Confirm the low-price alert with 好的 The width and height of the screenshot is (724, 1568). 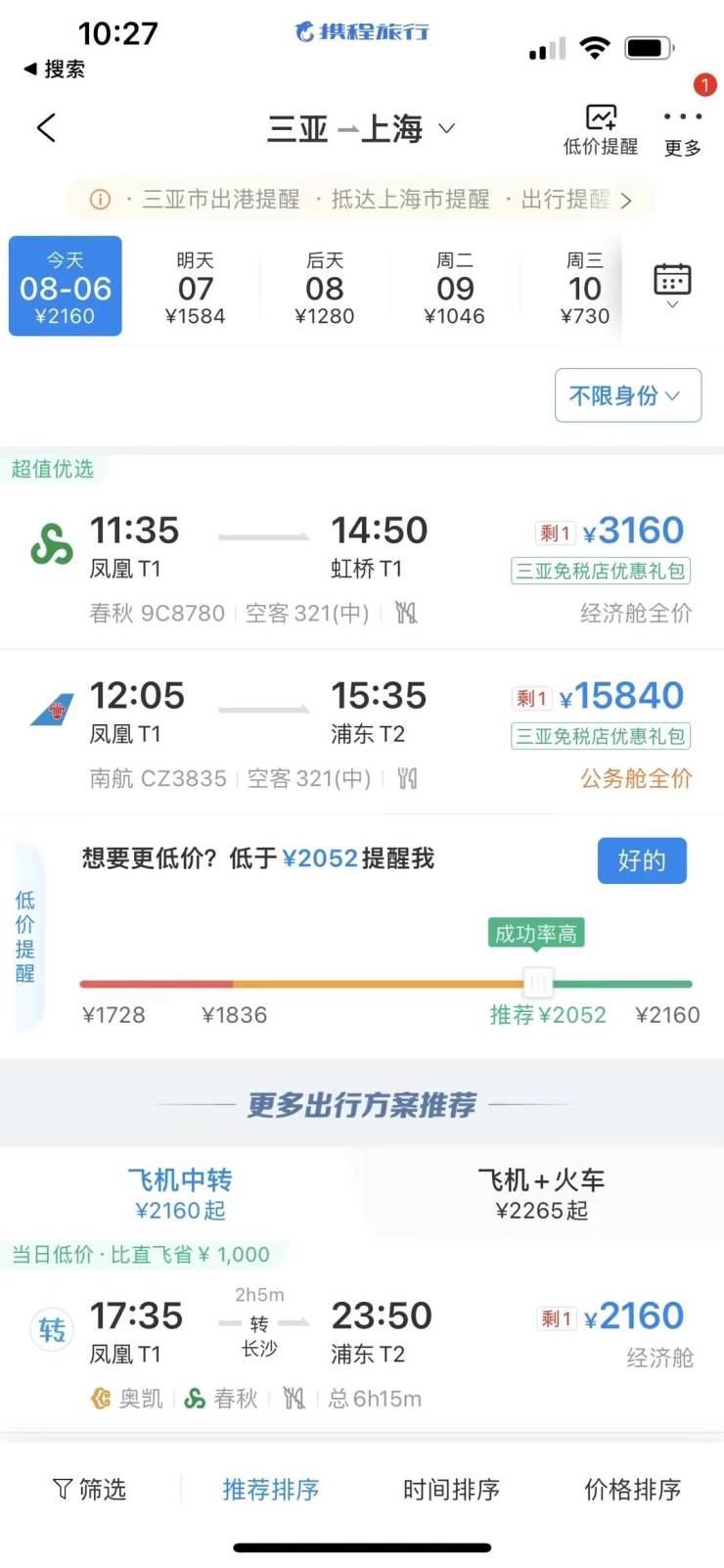(641, 860)
